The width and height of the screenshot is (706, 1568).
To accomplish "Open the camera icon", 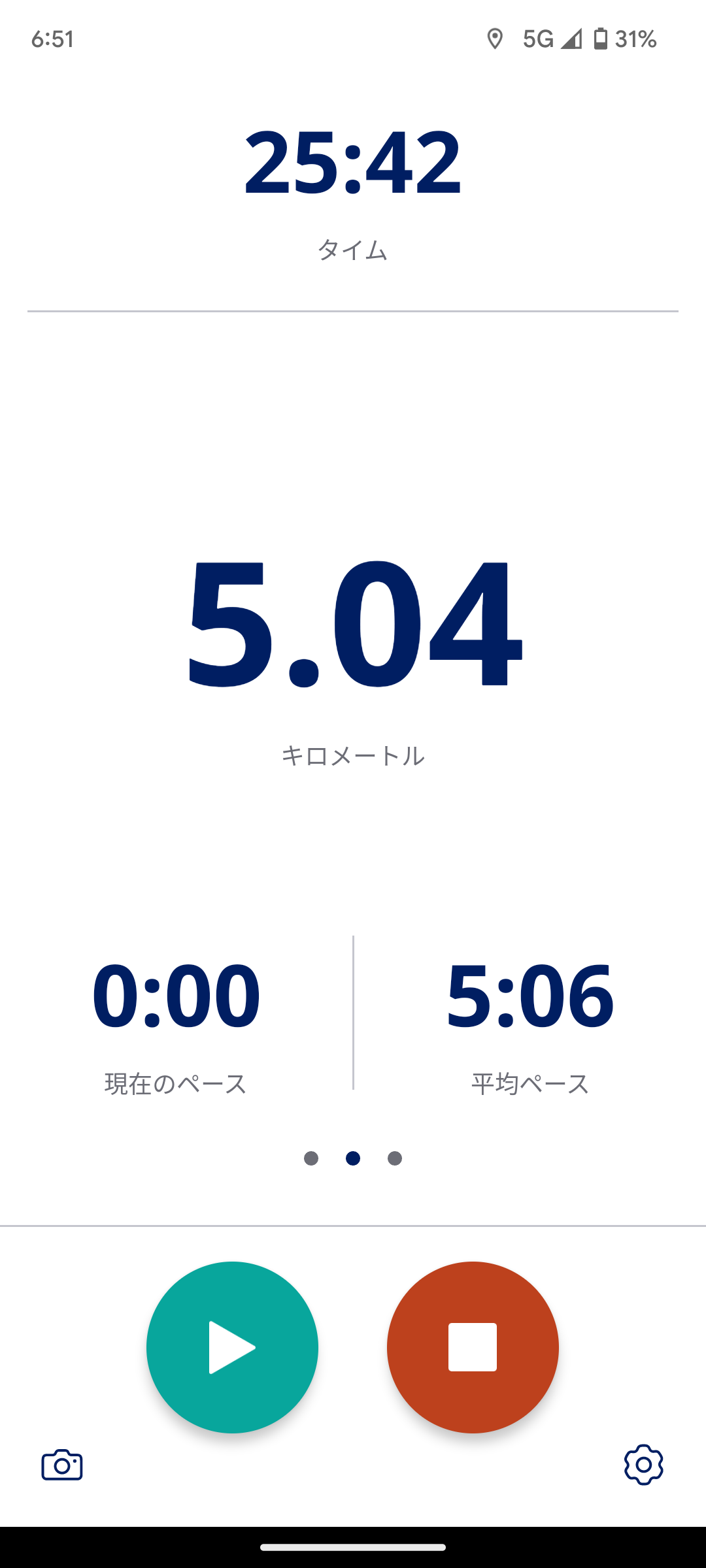I will click(x=62, y=1465).
